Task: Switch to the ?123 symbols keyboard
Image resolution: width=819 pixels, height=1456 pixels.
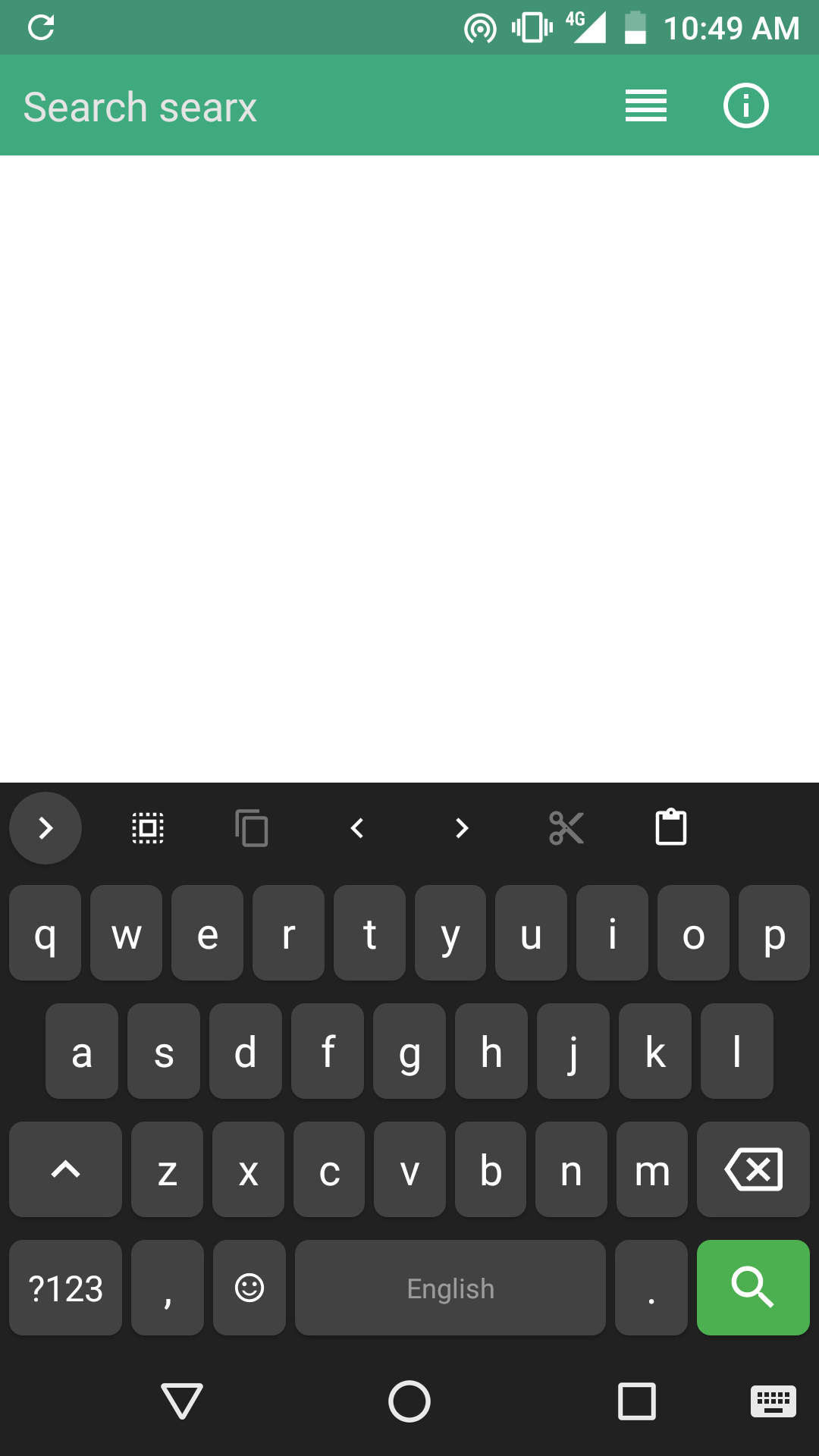Action: tap(65, 1288)
